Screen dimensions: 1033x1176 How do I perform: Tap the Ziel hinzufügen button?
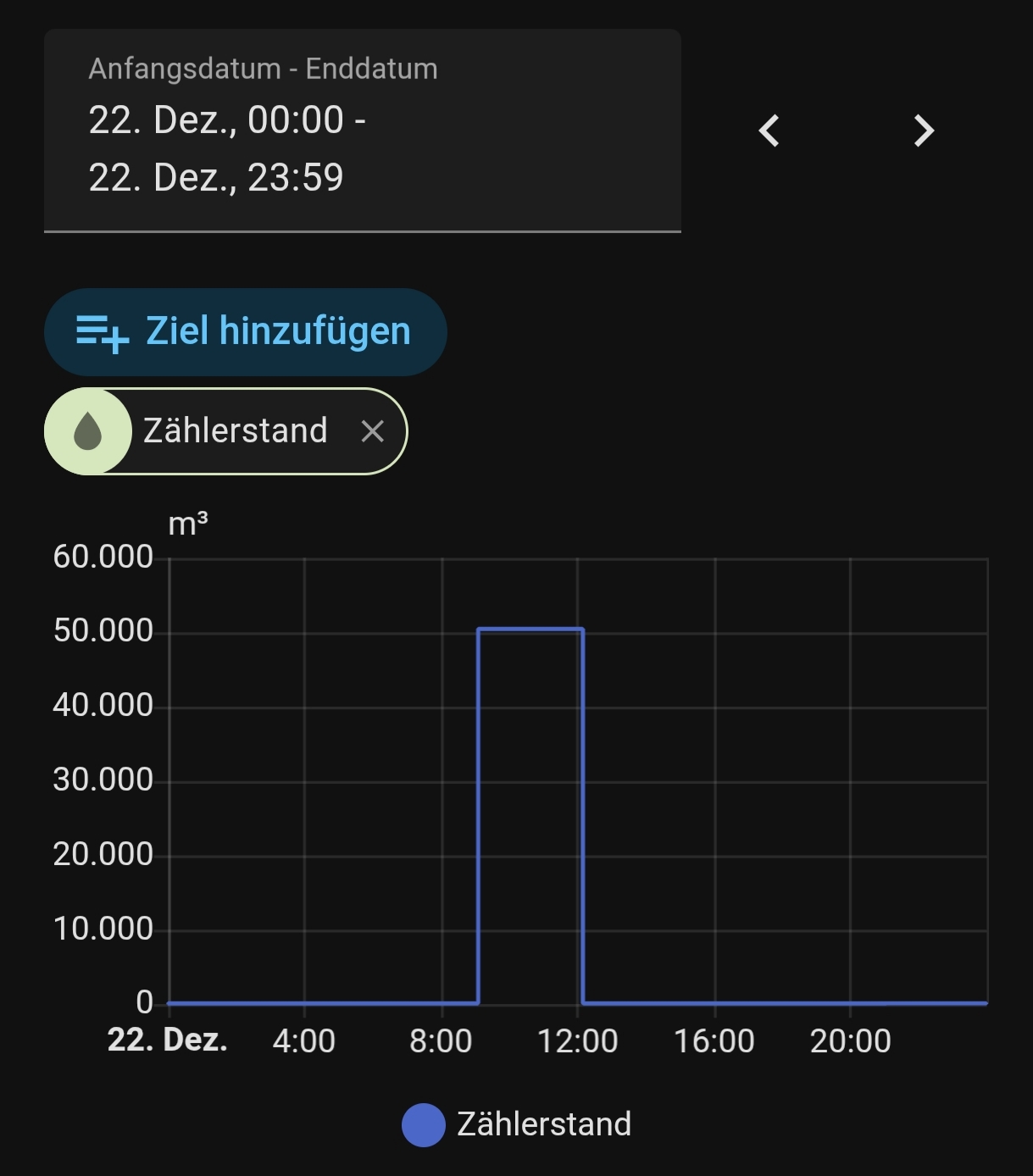pyautogui.click(x=245, y=331)
